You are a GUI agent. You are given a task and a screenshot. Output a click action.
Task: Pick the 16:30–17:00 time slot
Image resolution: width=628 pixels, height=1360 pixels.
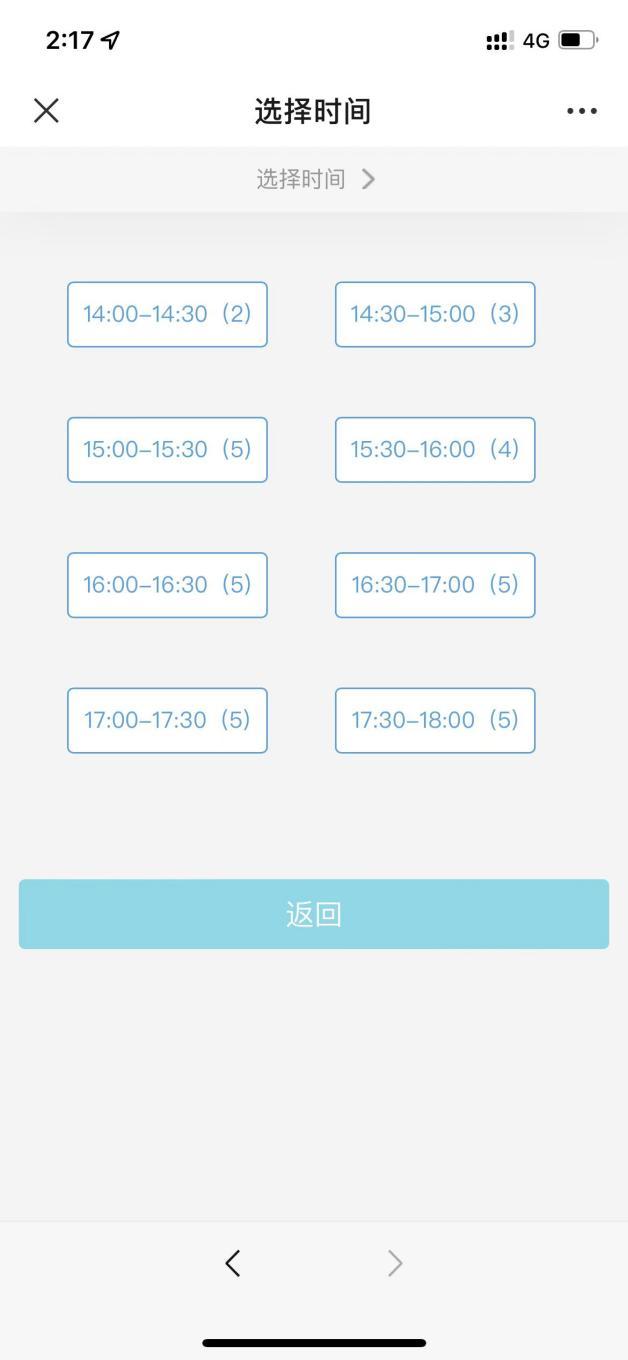point(435,585)
